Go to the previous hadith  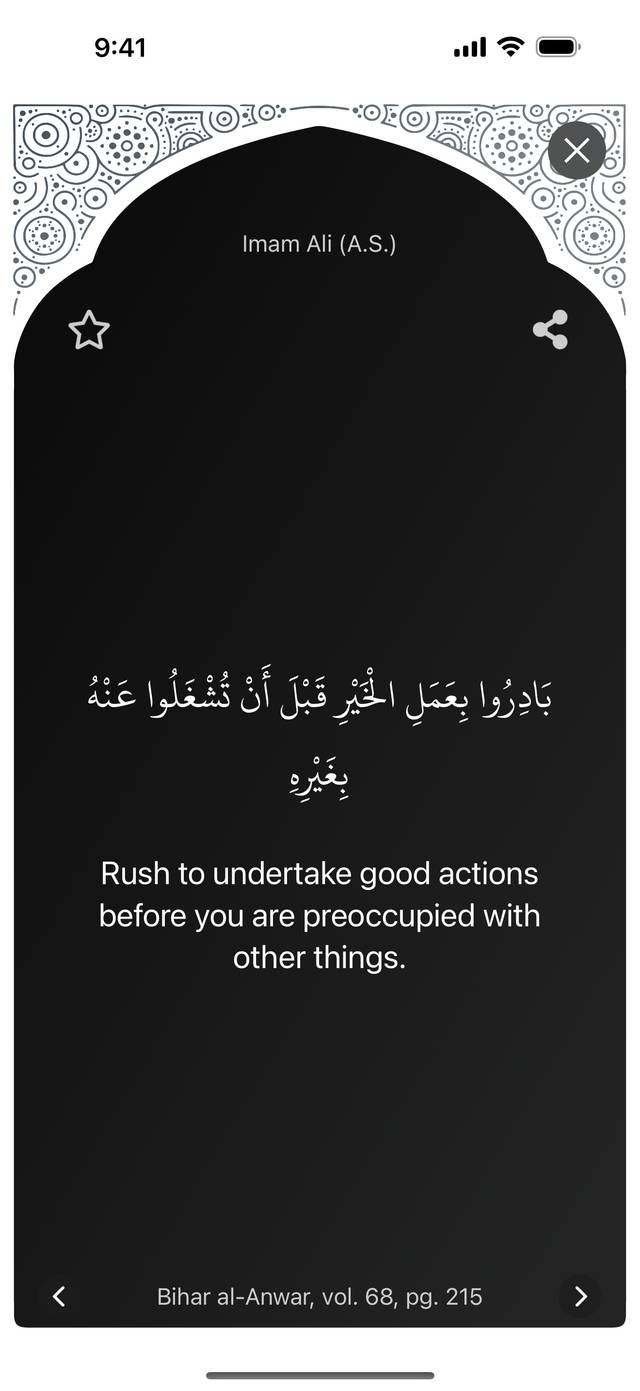coord(59,1297)
